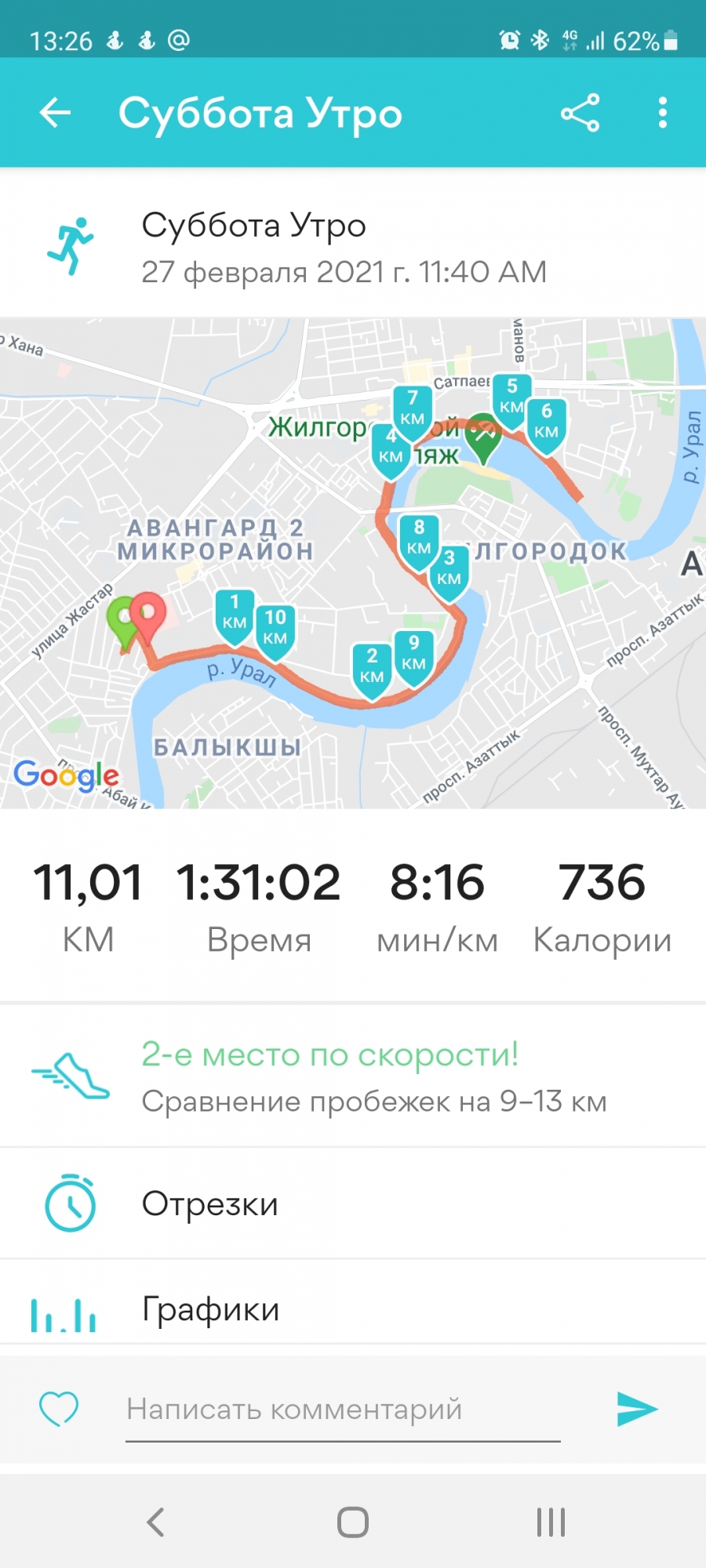
Task: Open the Графики charts row
Action: coord(353,1309)
